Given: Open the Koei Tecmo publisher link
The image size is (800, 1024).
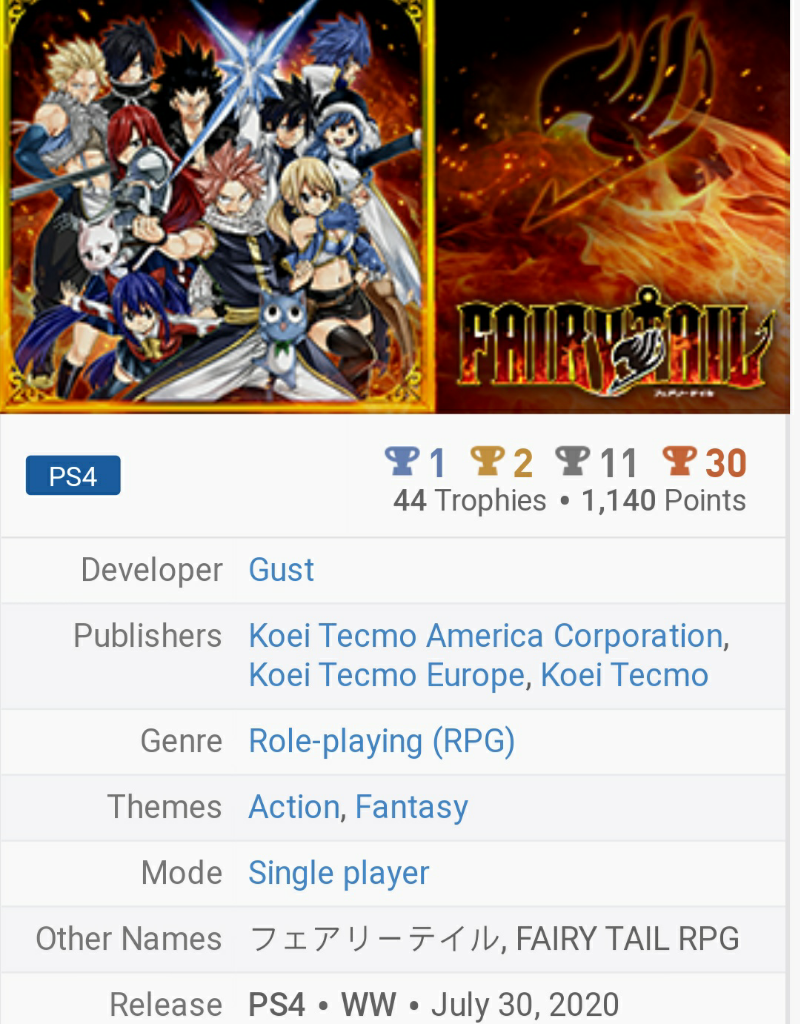Looking at the screenshot, I should point(624,675).
